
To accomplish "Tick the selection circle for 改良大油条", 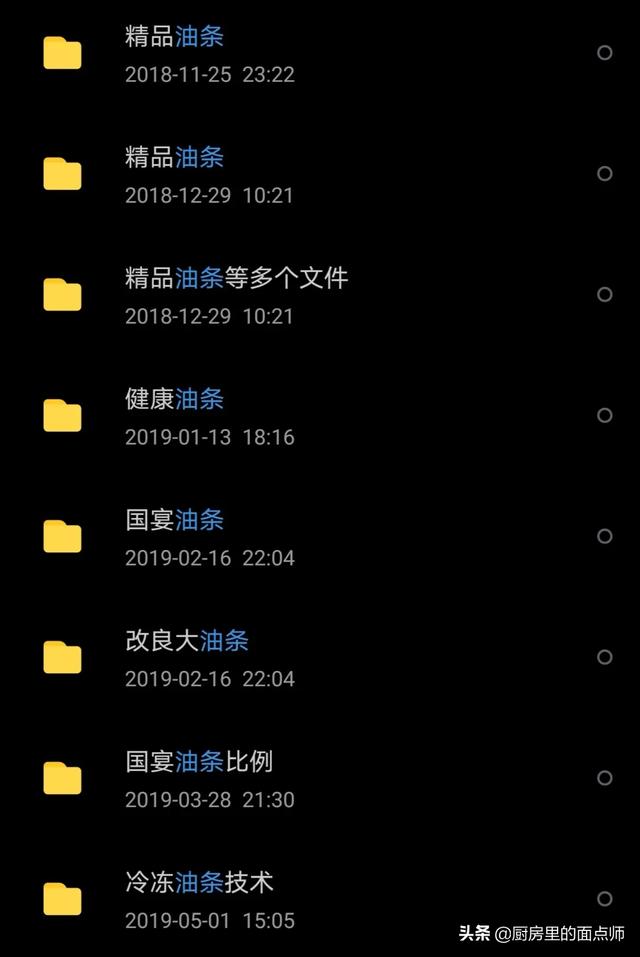I will (x=604, y=657).
